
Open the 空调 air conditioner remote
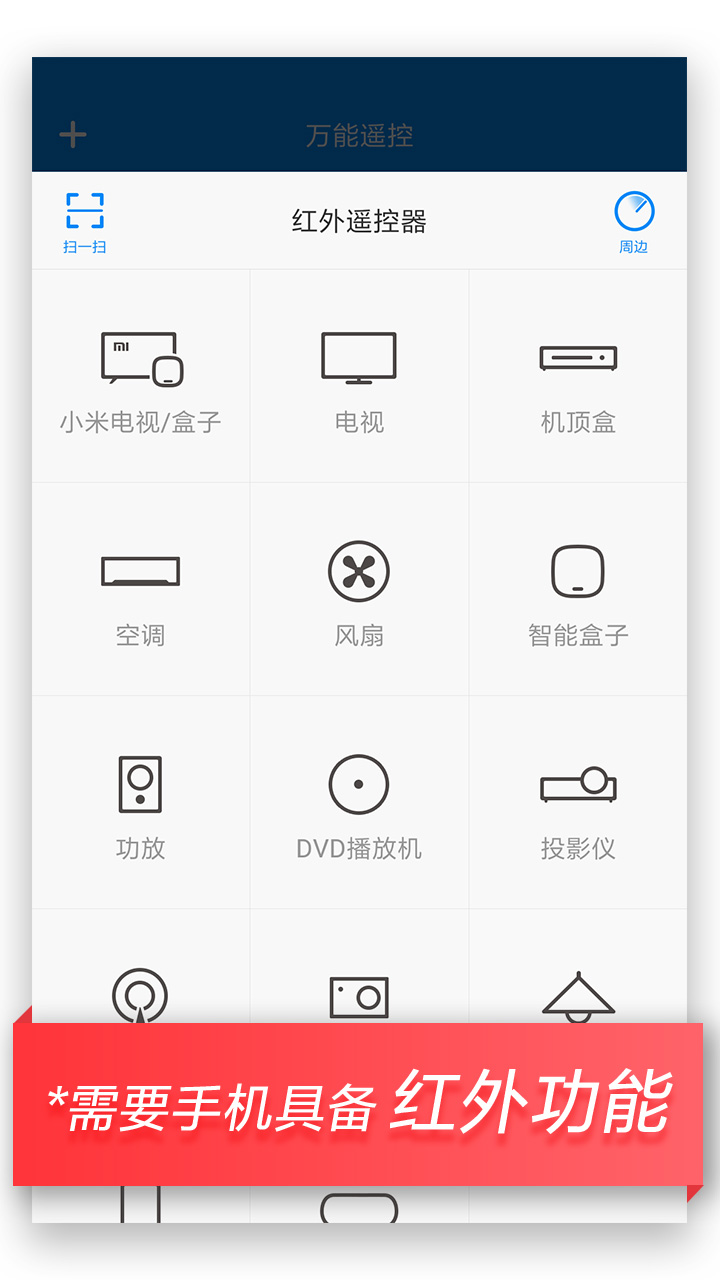click(140, 588)
